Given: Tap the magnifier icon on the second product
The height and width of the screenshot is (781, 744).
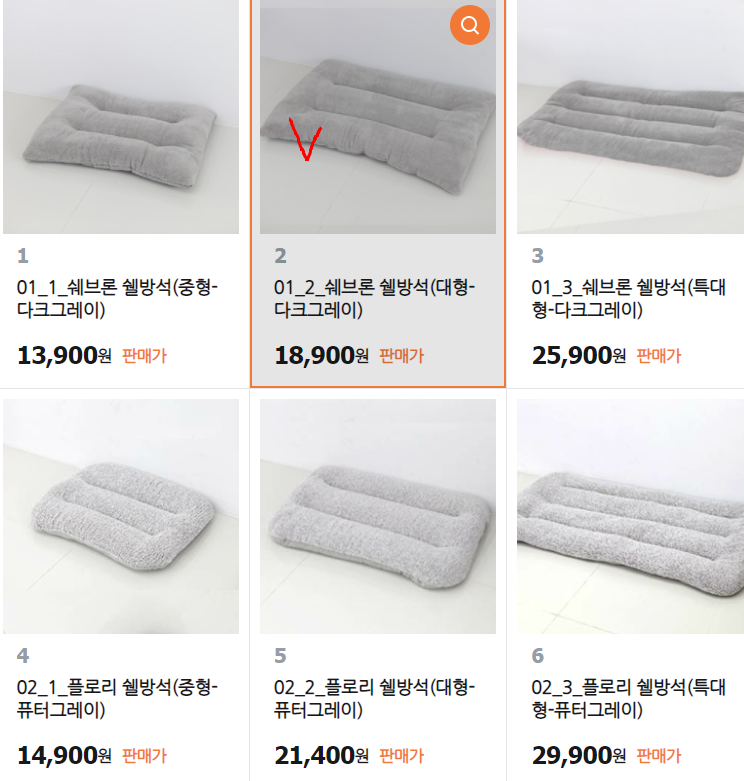Looking at the screenshot, I should pos(470,26).
